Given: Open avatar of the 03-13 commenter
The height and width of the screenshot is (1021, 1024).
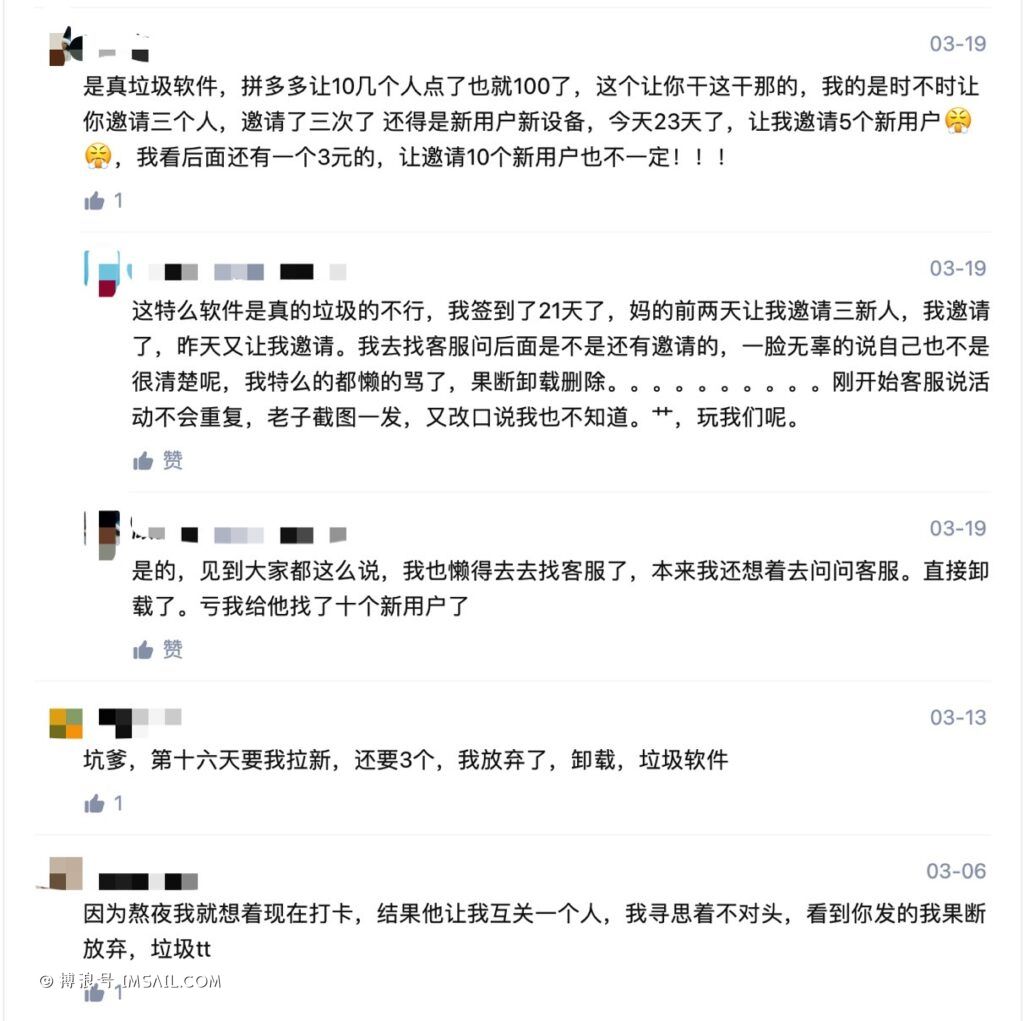Looking at the screenshot, I should [x=66, y=723].
